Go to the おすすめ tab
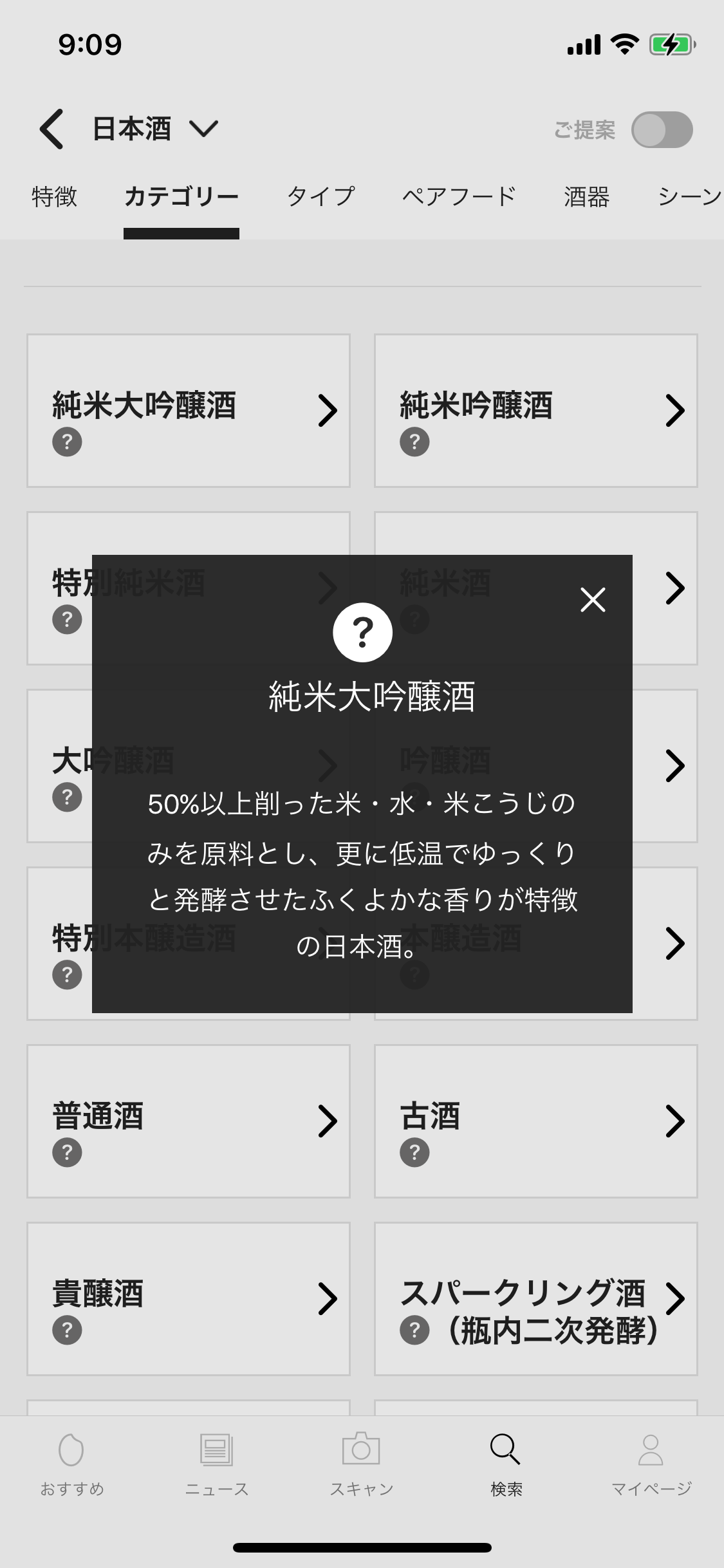 tap(71, 1465)
